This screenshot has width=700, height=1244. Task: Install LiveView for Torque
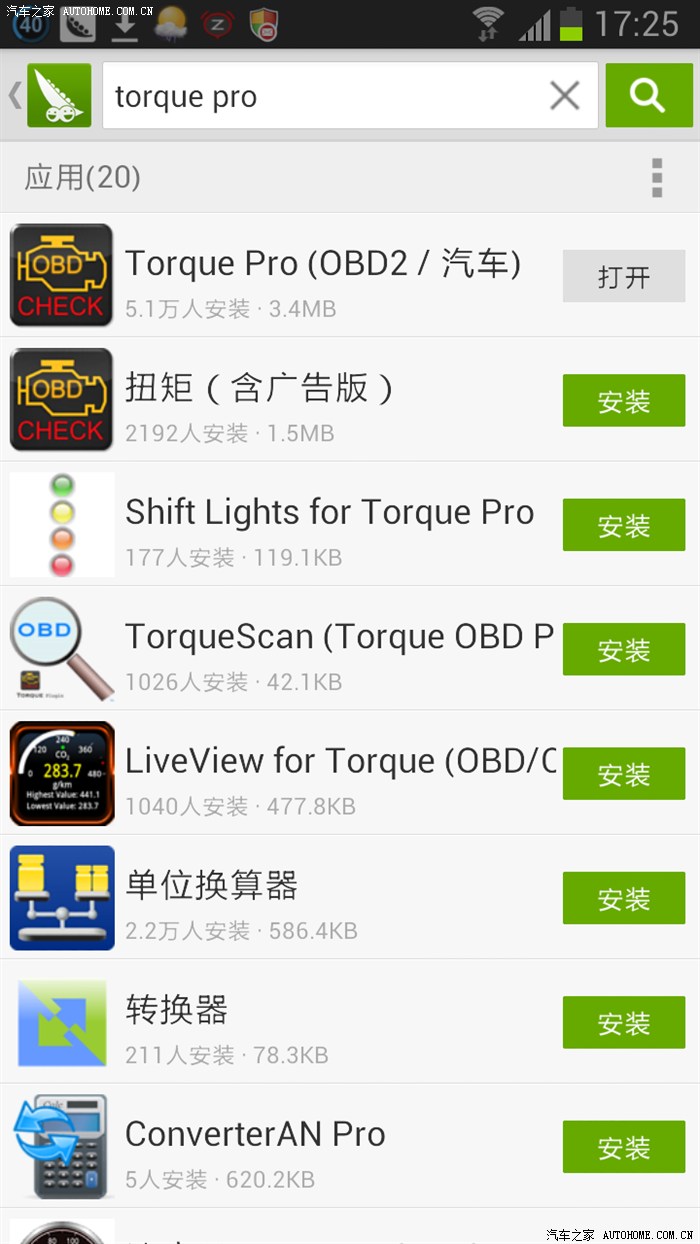[x=623, y=774]
